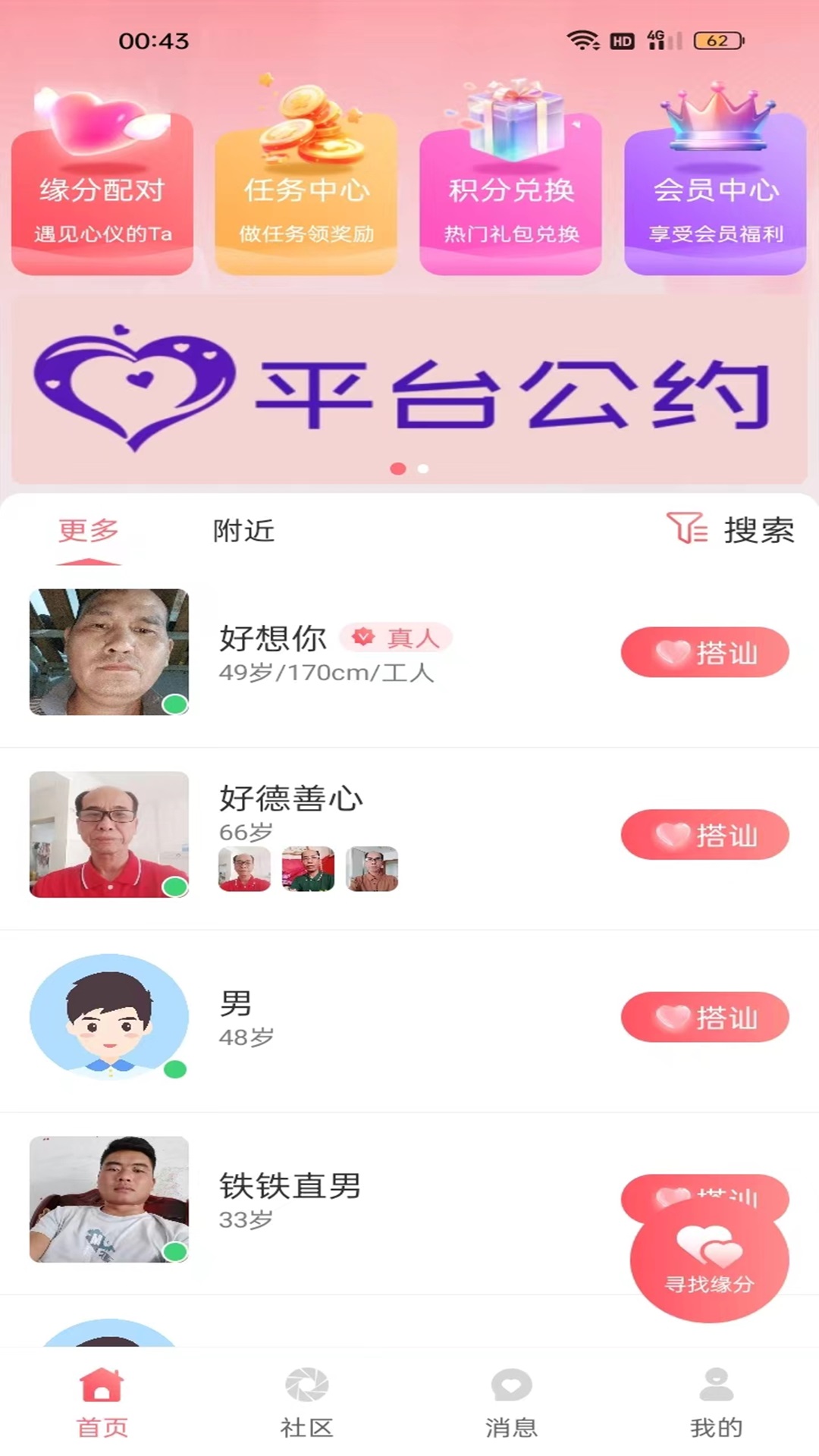The image size is (819, 1456).
Task: Go to the 首页 tab
Action: [x=102, y=1403]
